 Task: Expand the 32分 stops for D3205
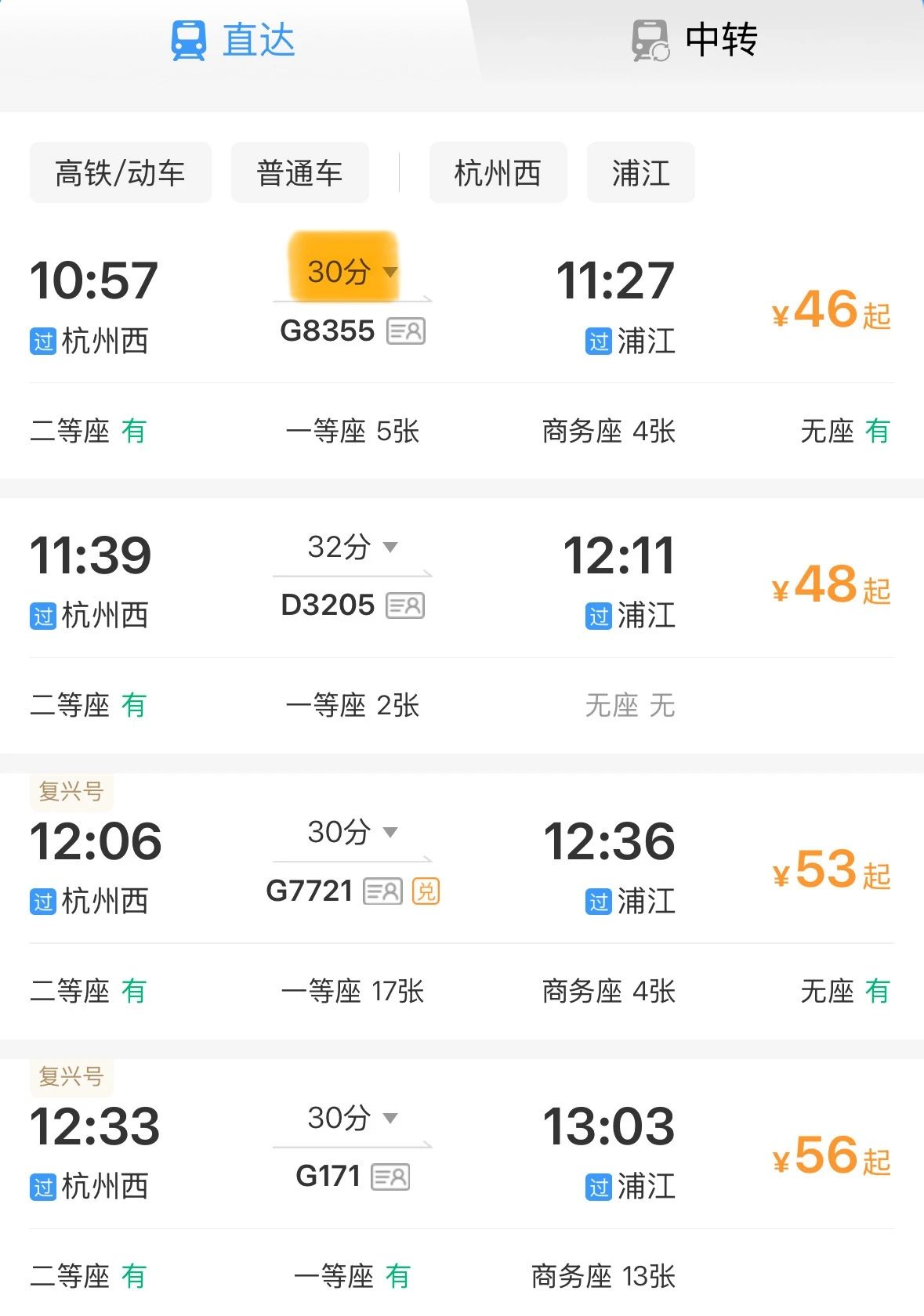352,547
